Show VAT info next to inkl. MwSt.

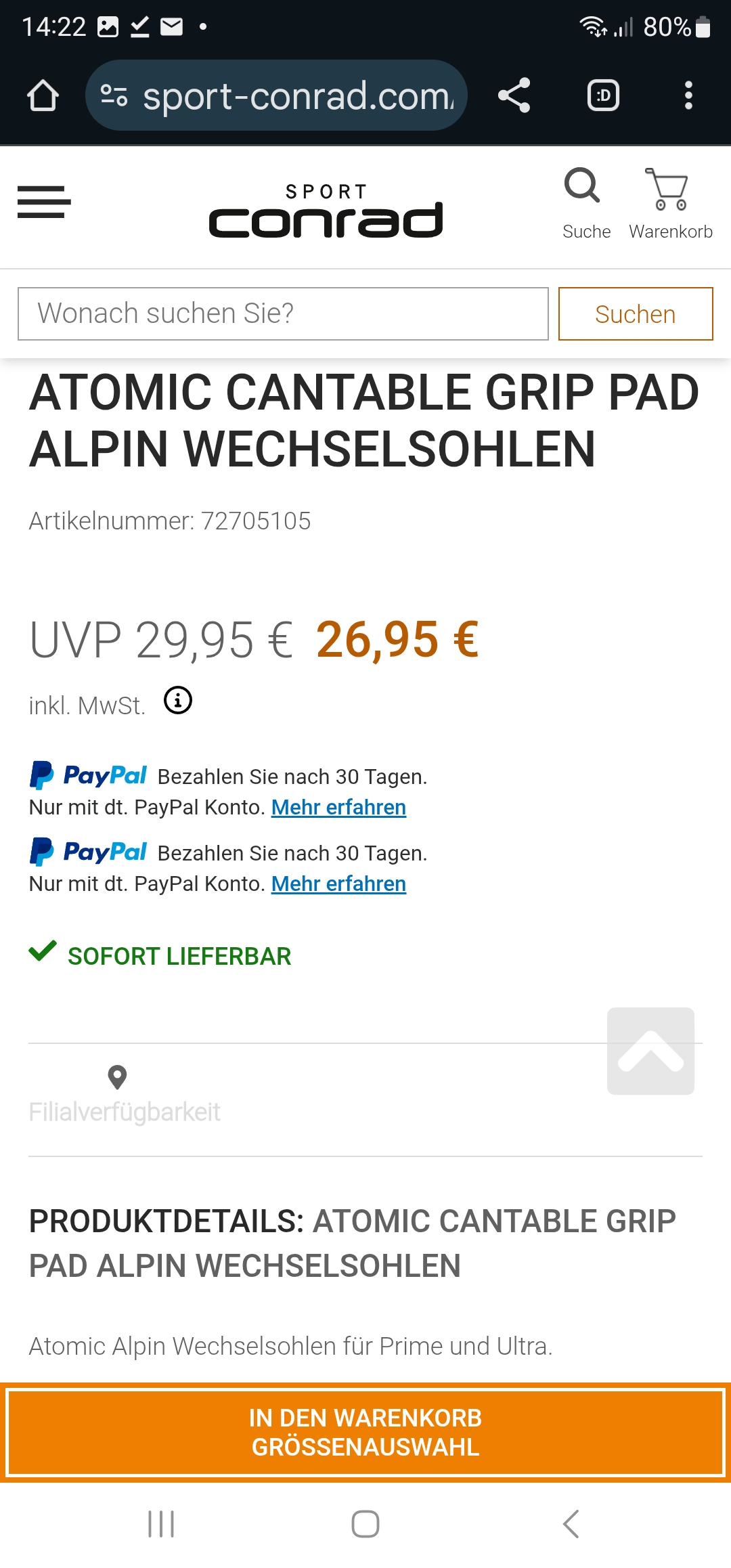[x=178, y=700]
